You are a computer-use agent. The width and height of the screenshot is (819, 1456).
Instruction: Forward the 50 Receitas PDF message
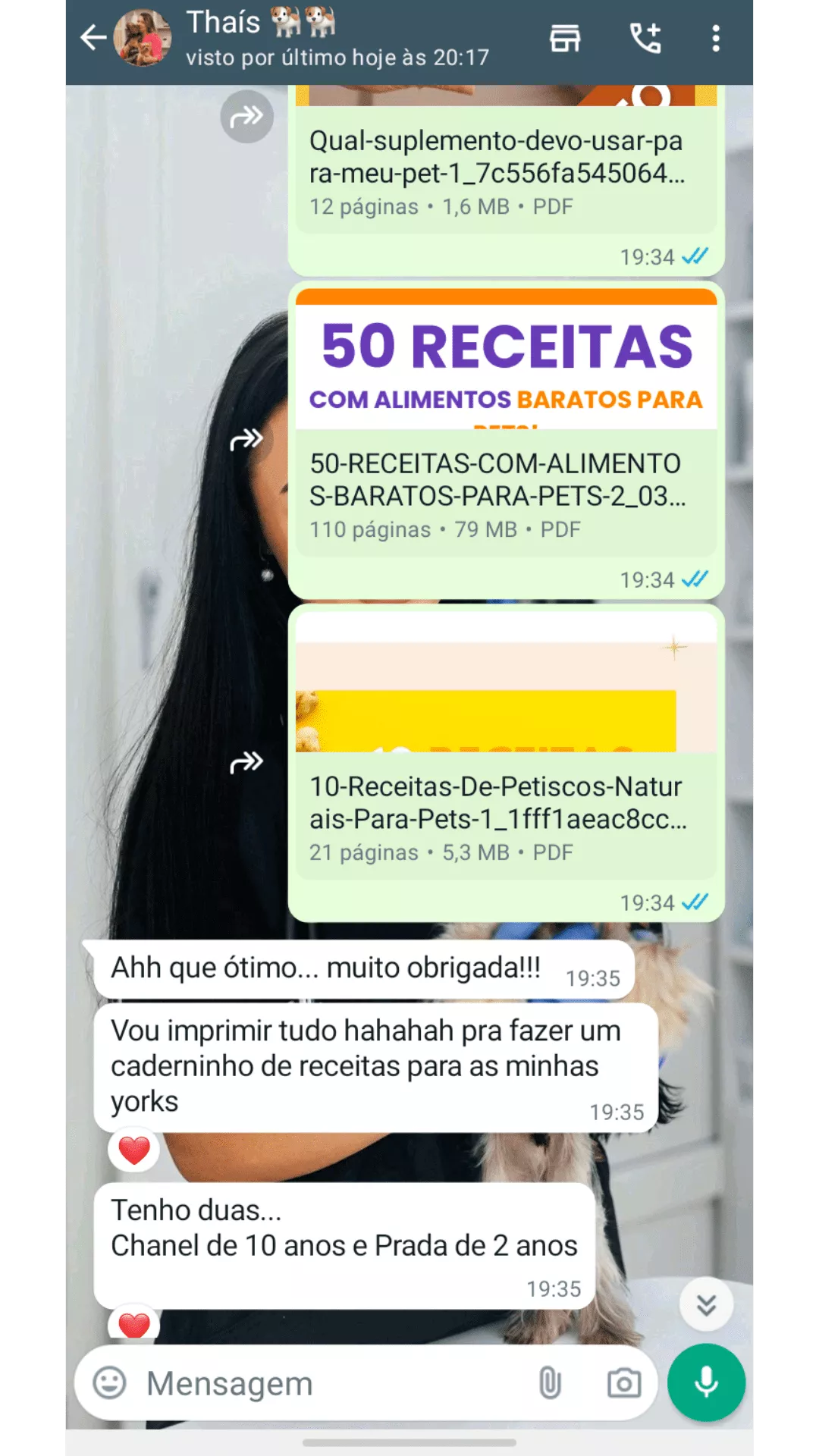[247, 439]
